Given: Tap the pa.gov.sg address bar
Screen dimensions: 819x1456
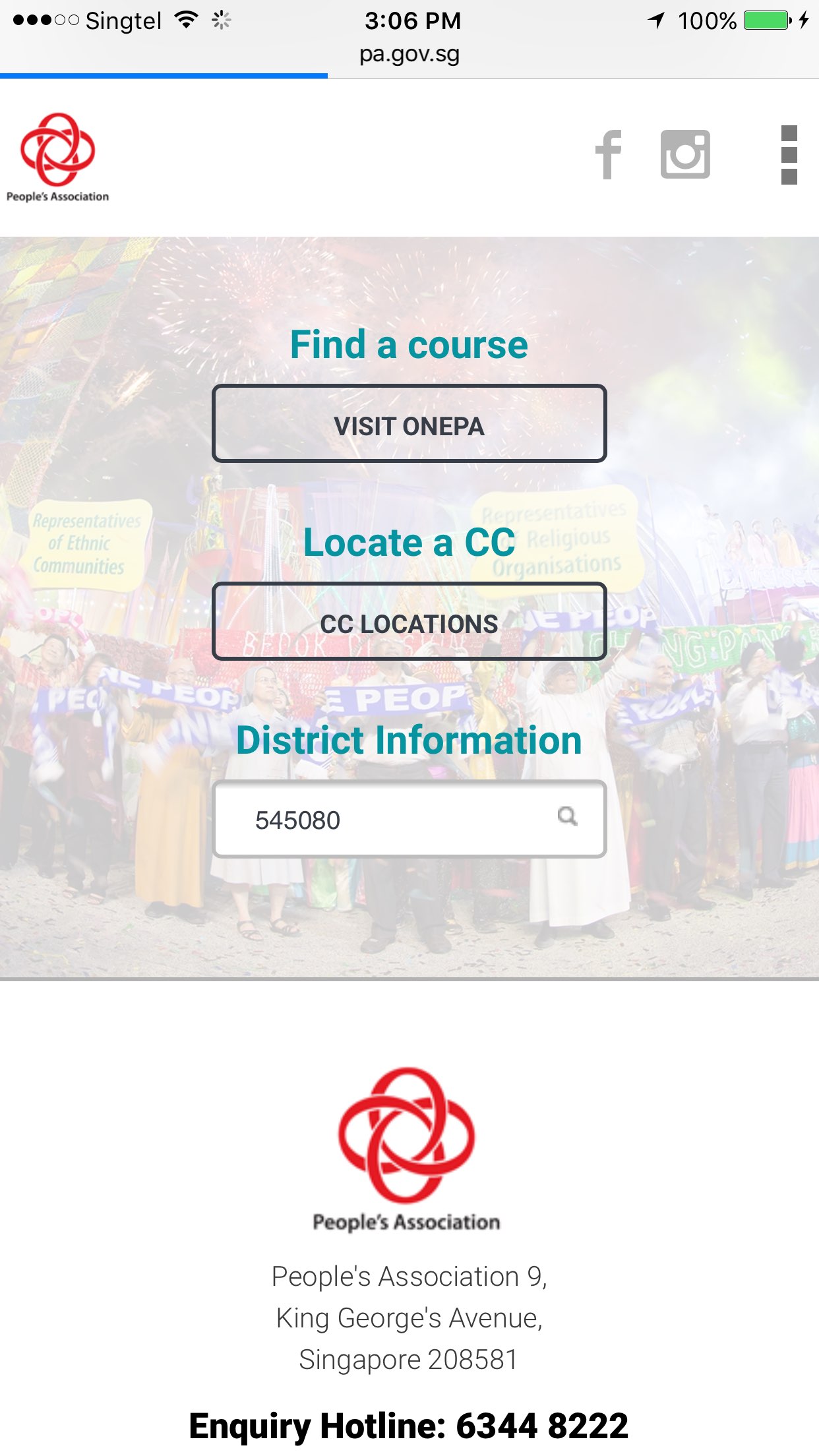Looking at the screenshot, I should [409, 54].
